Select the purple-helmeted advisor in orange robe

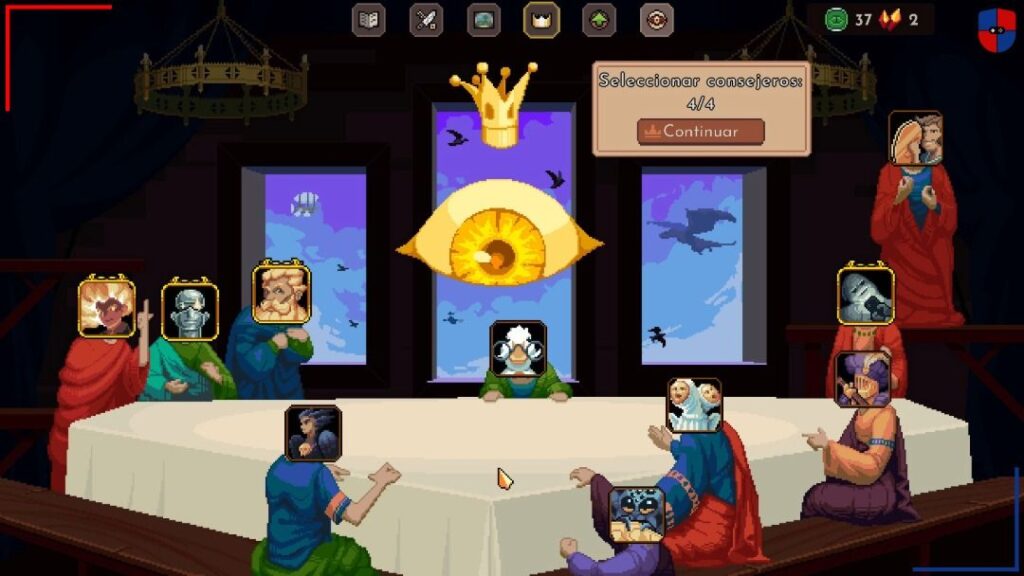point(863,379)
